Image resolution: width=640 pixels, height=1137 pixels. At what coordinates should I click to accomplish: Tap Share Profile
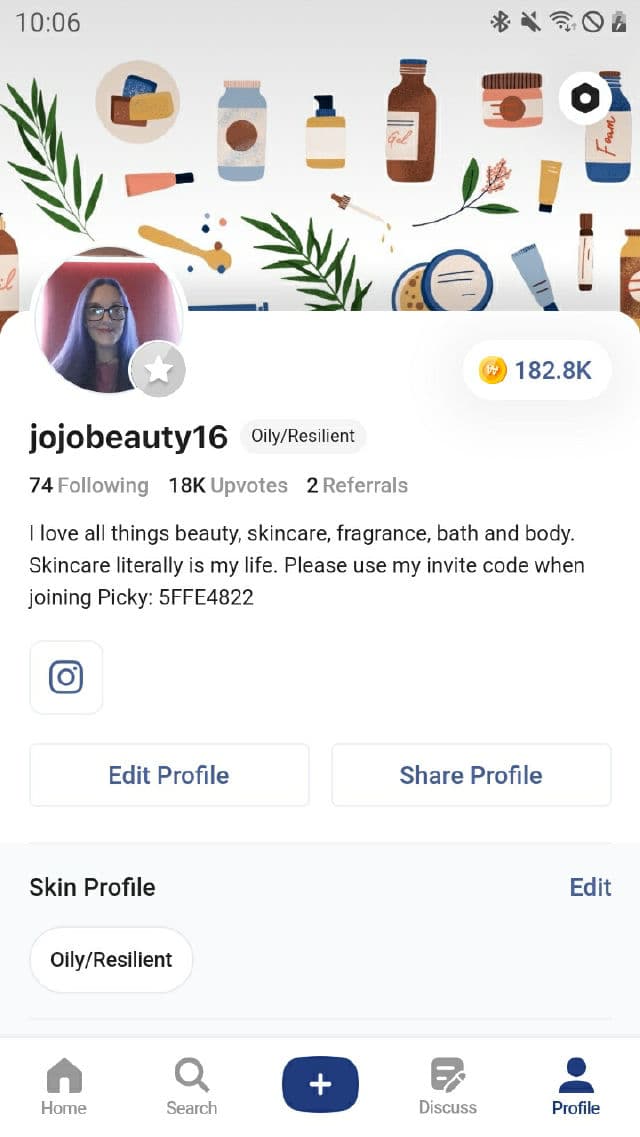tap(471, 775)
